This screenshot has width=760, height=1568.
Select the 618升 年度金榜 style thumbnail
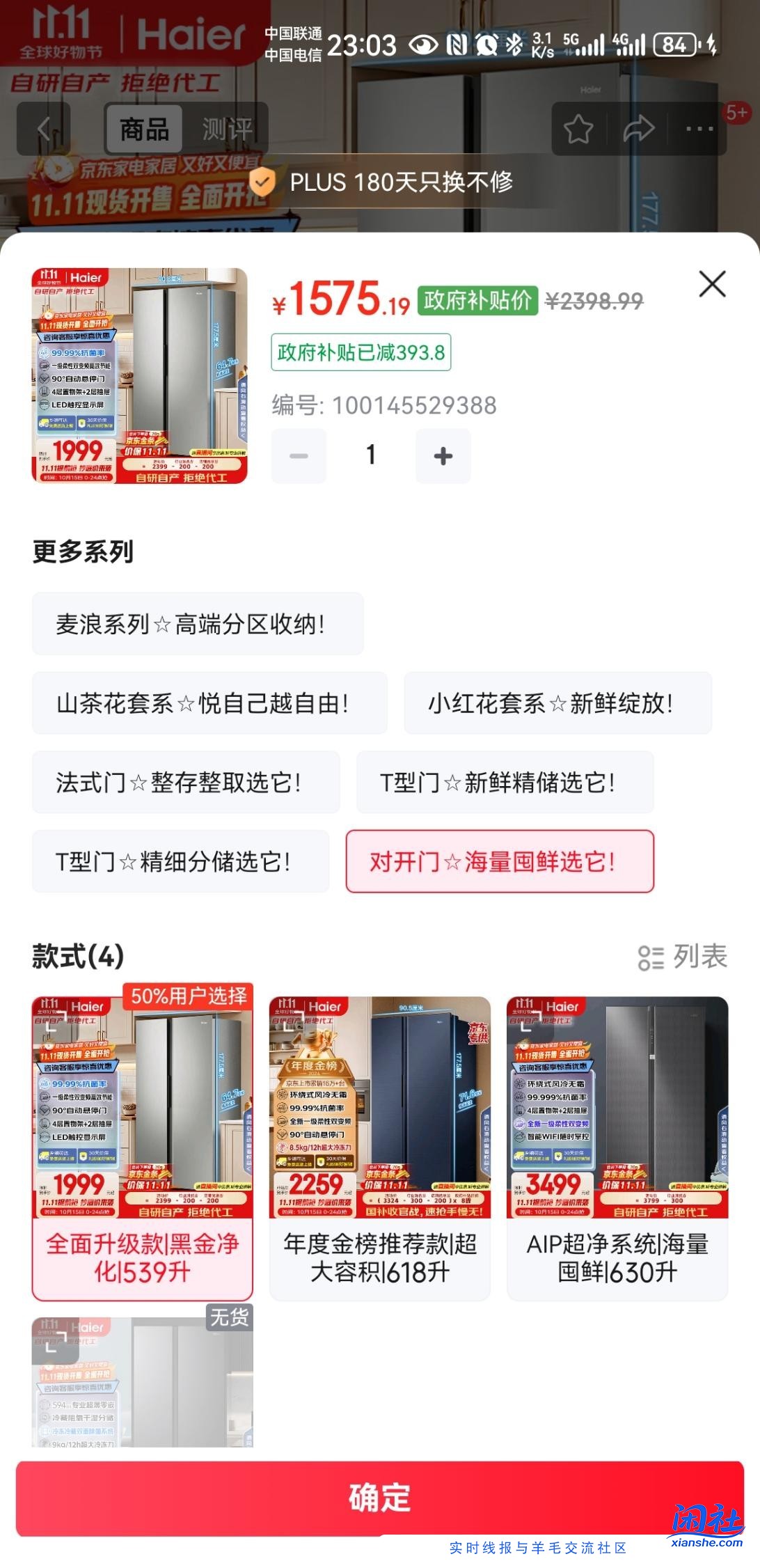(x=380, y=1149)
